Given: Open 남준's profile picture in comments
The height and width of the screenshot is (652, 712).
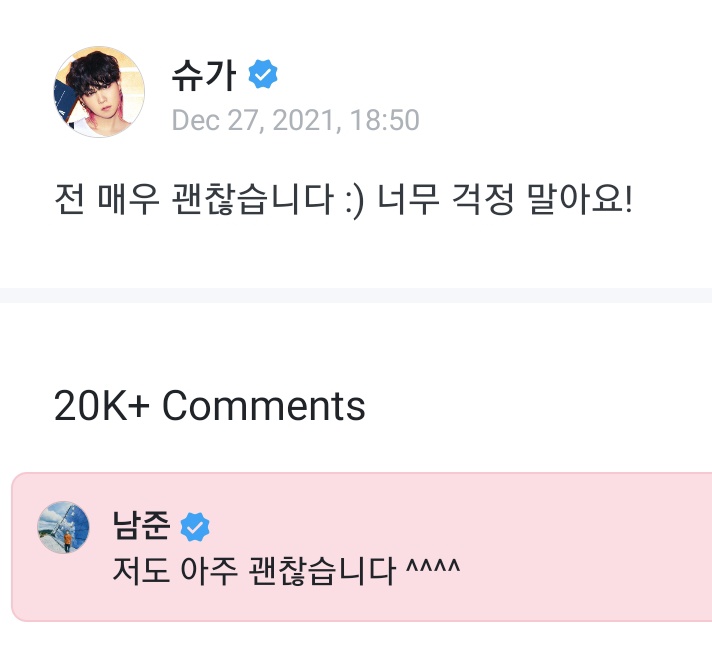Looking at the screenshot, I should (63, 527).
